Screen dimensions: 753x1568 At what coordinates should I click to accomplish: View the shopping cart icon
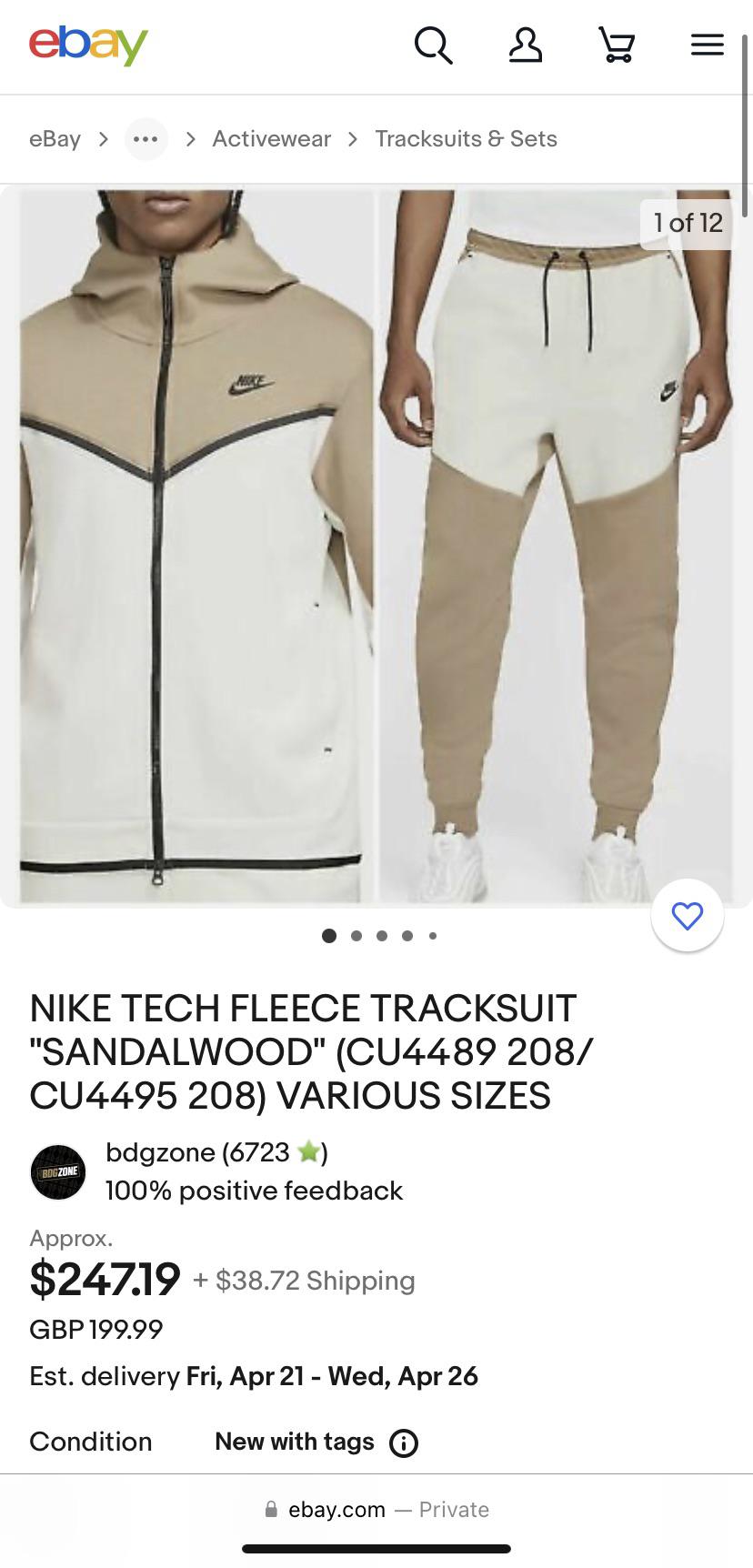pos(617,46)
